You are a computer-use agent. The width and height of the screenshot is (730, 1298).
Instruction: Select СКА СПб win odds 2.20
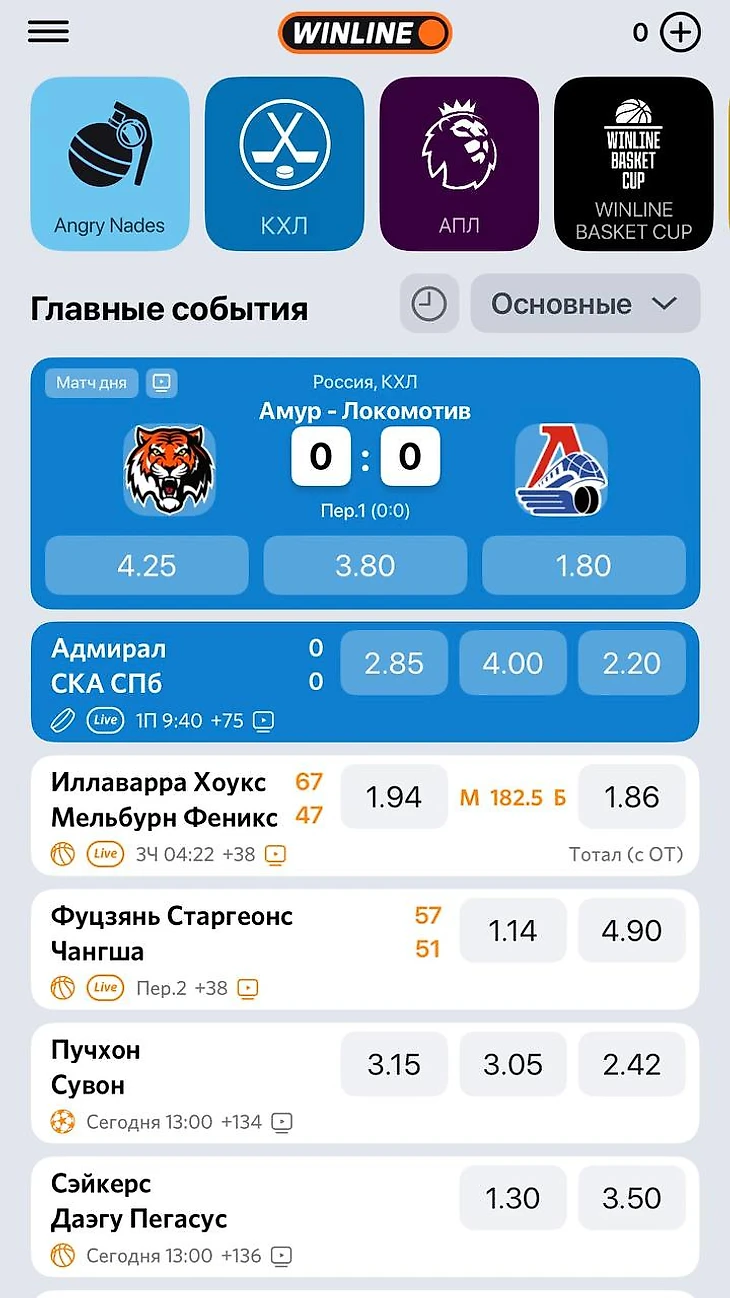coord(632,663)
